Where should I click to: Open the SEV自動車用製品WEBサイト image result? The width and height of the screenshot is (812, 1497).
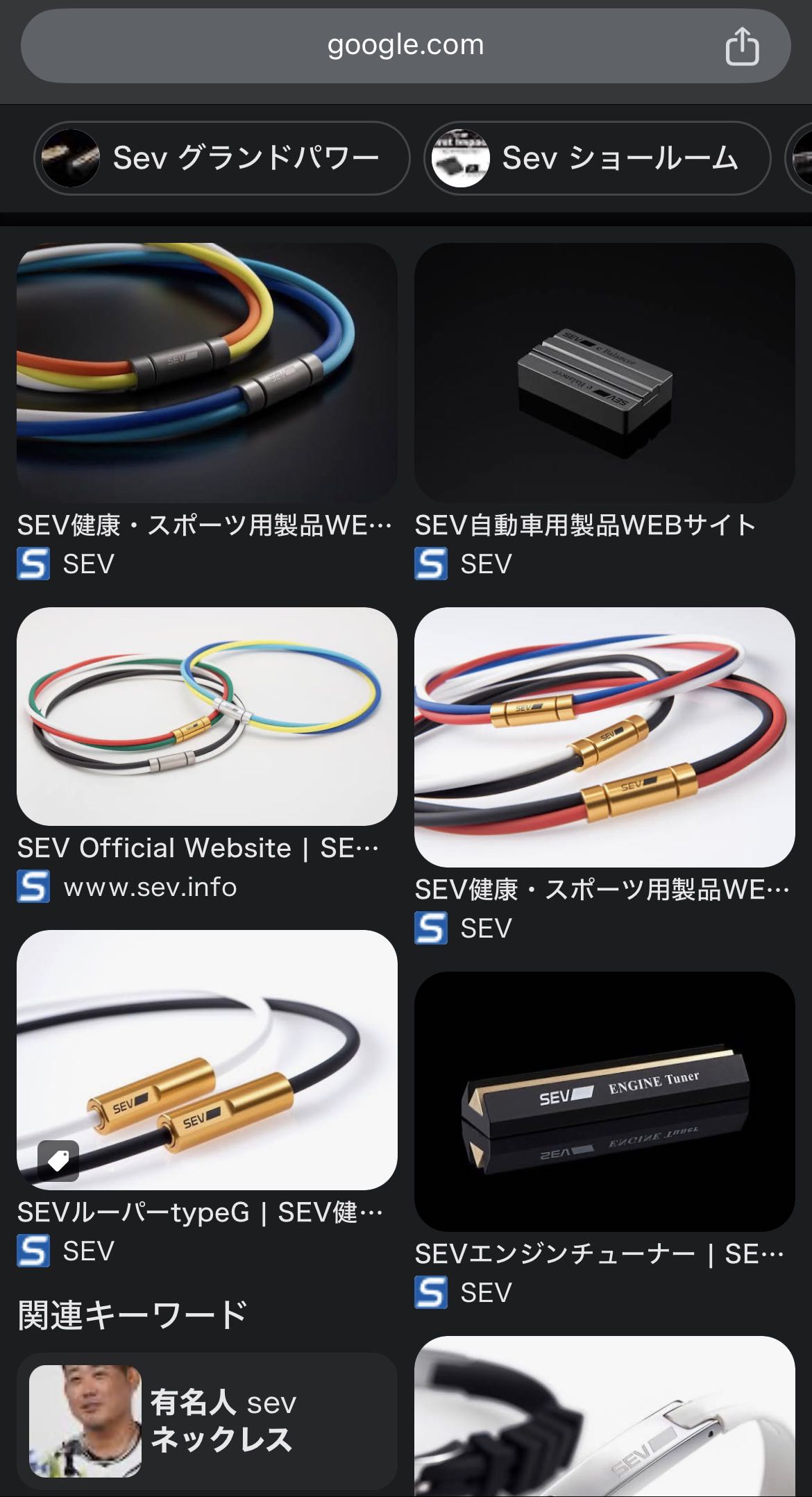click(x=604, y=373)
